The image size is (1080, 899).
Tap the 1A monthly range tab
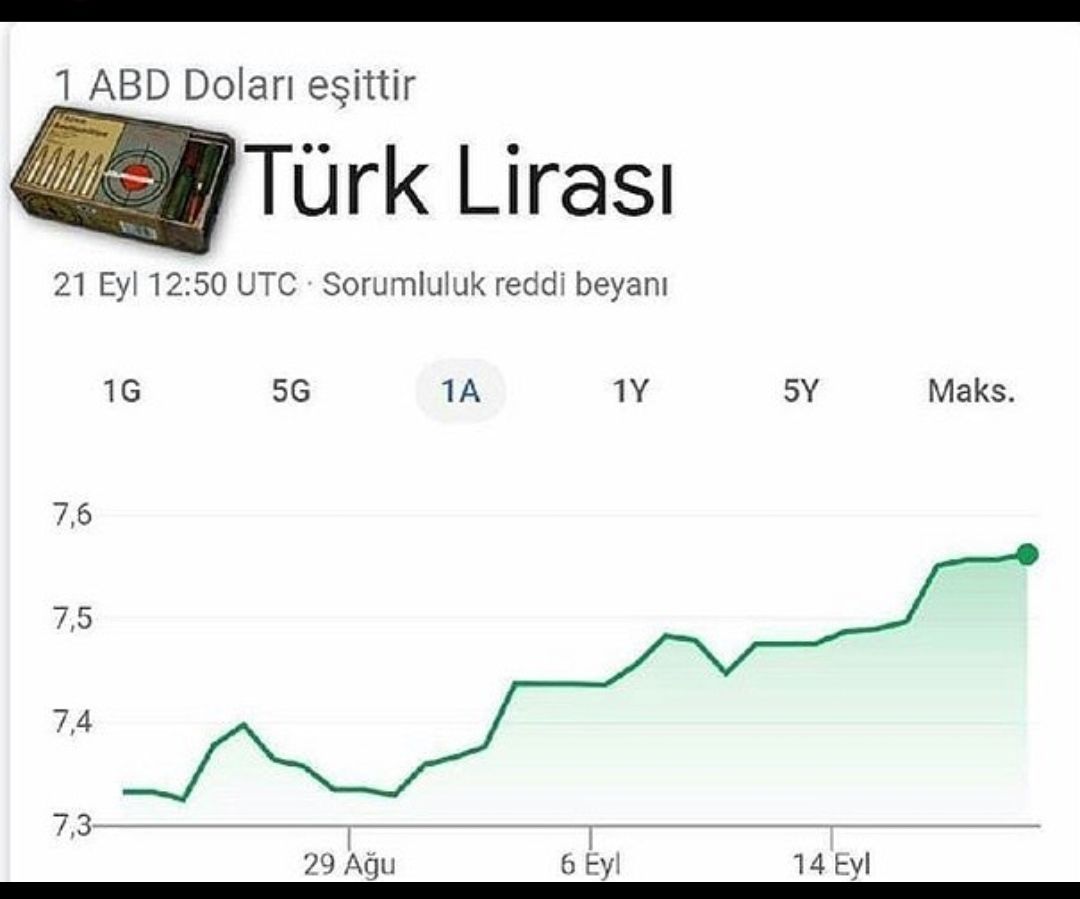[461, 391]
